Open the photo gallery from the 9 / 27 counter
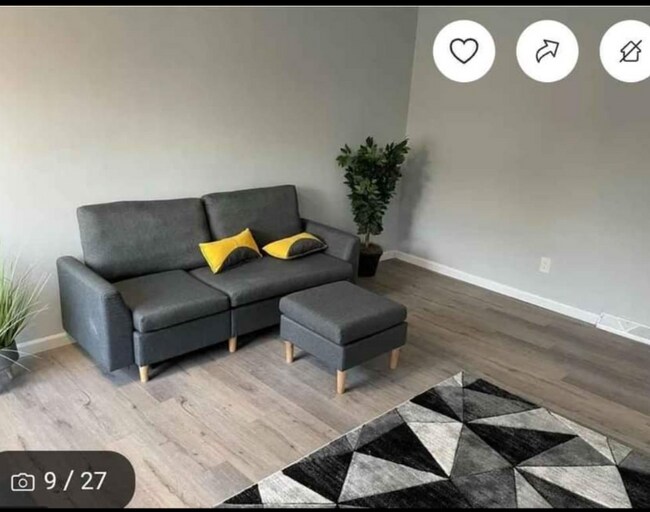Viewport: 650px width, 512px height. coord(60,481)
